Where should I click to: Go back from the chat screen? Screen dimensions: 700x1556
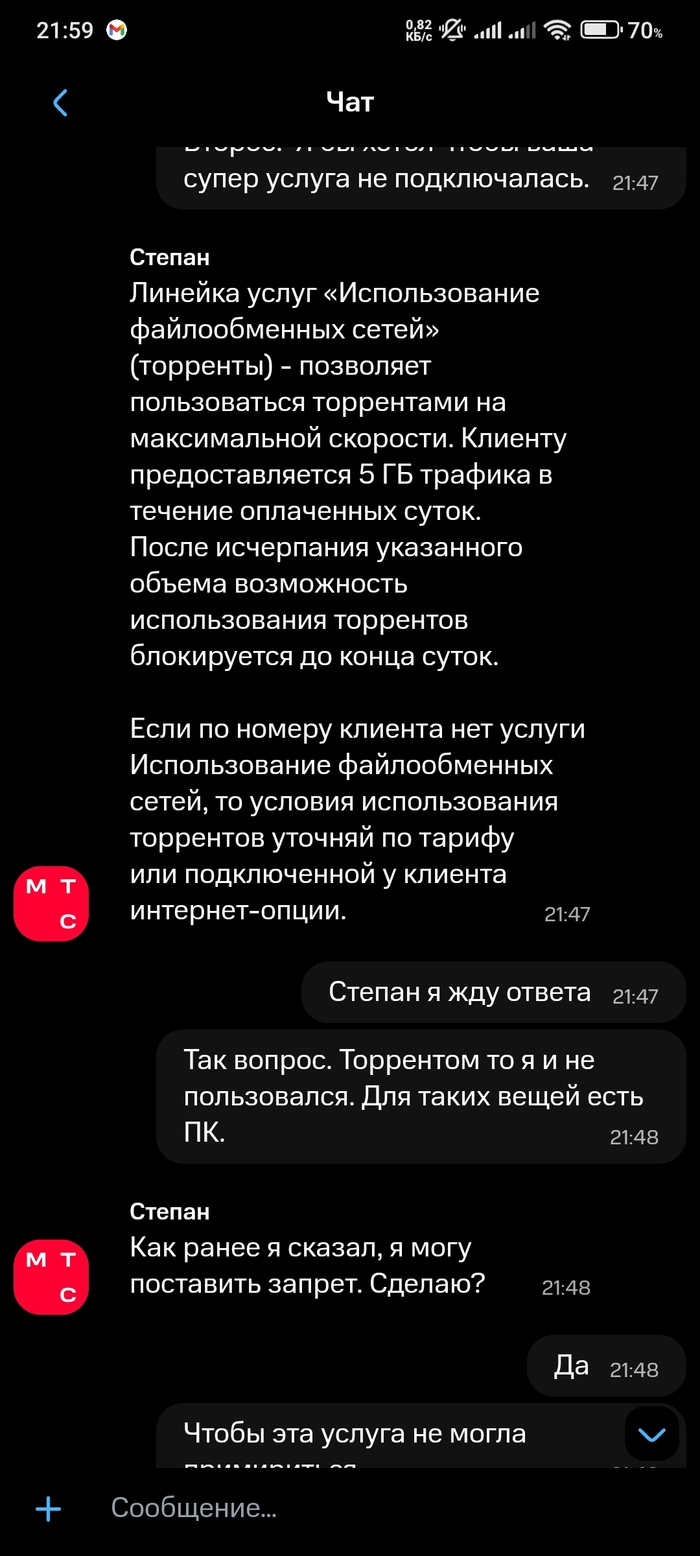[60, 102]
